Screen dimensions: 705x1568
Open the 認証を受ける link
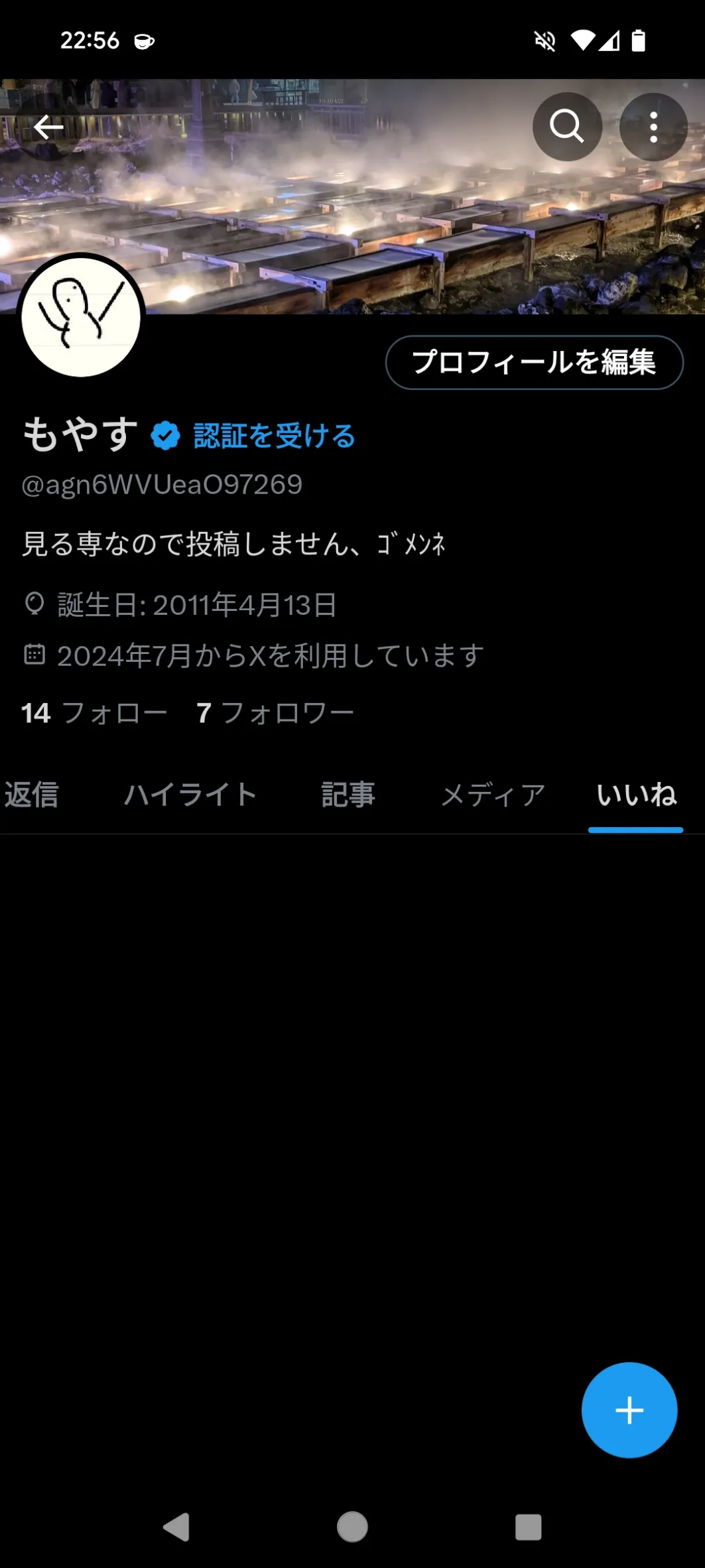click(x=274, y=436)
